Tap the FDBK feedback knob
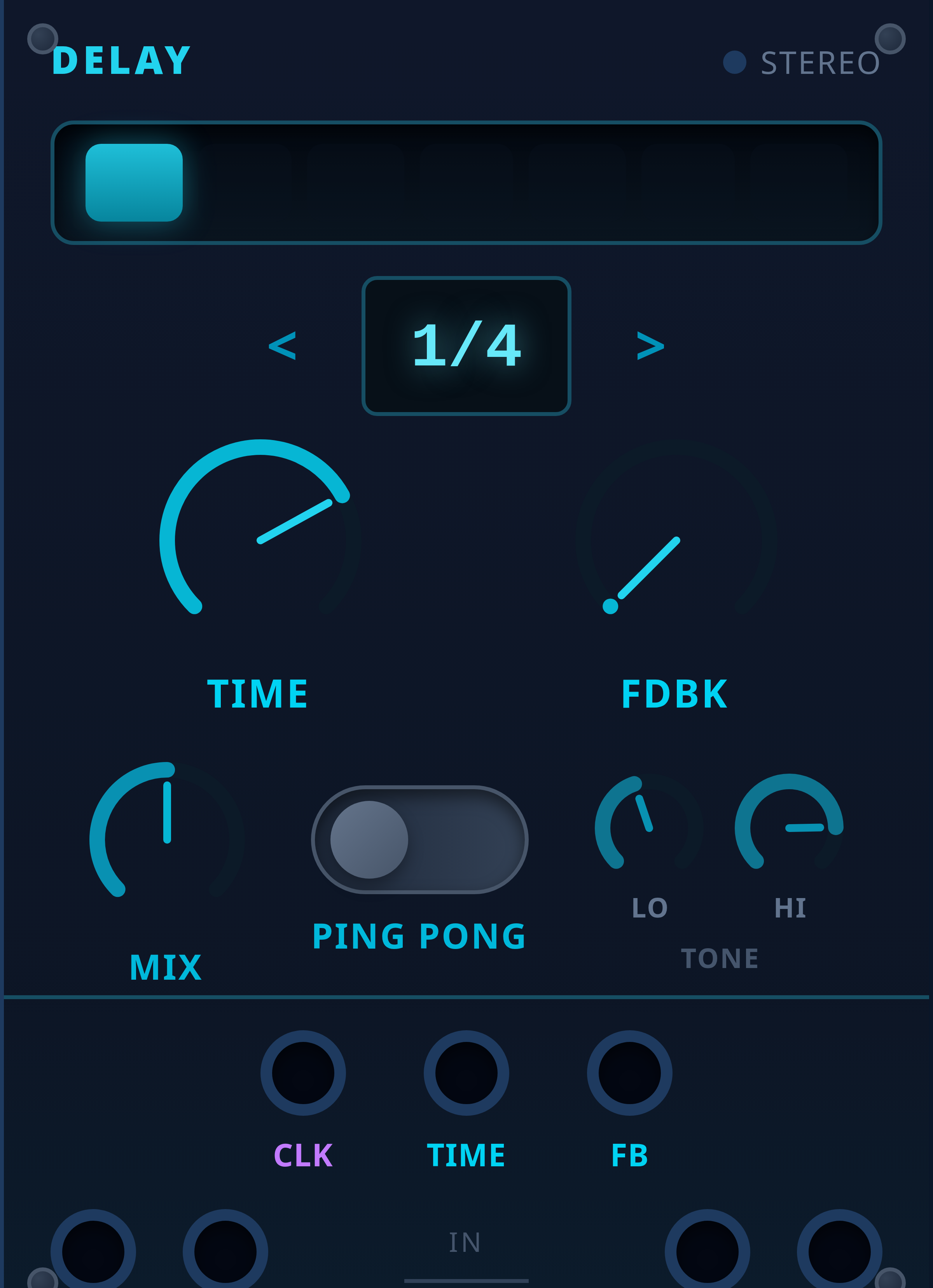933x1288 pixels. tap(676, 540)
